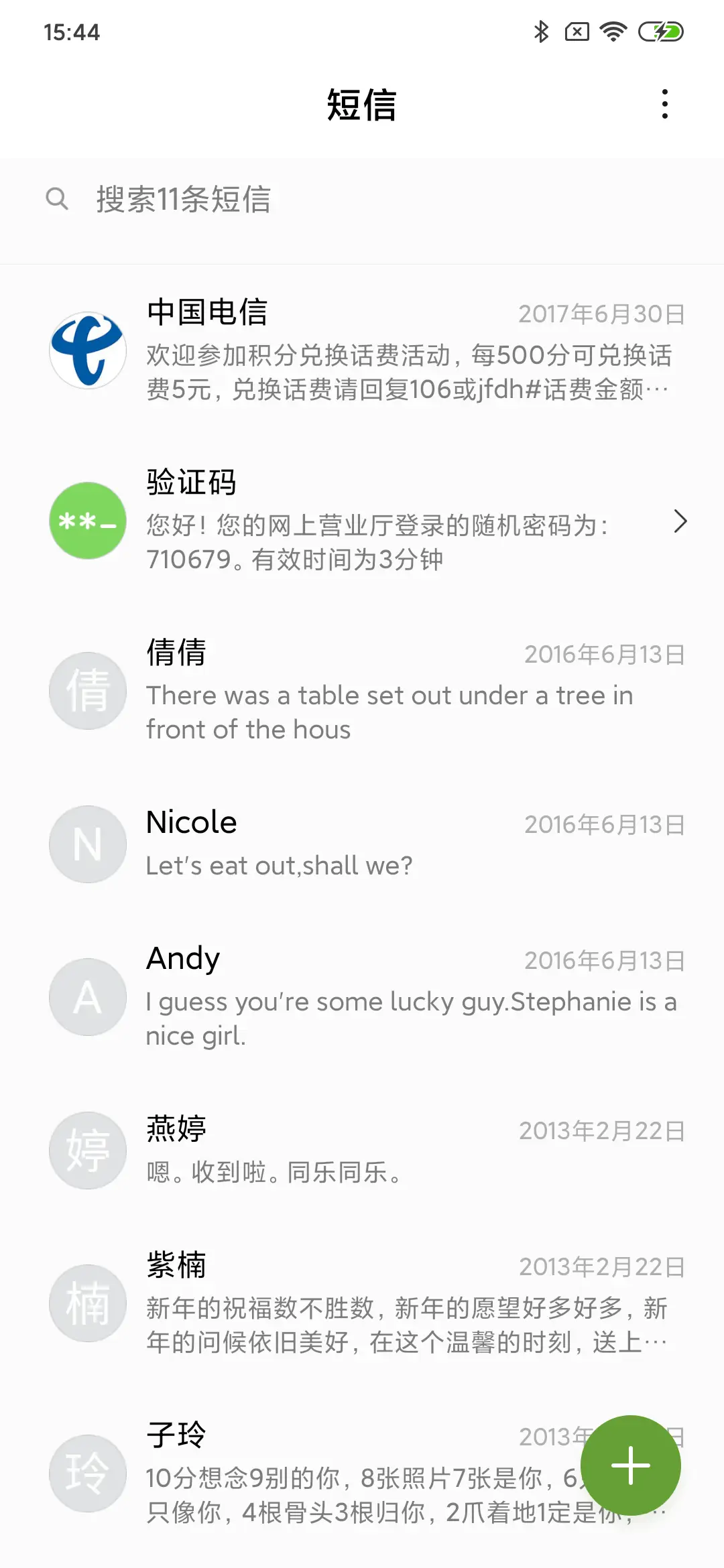
Task: Tap the Wi-Fi icon in status bar
Action: 612,31
